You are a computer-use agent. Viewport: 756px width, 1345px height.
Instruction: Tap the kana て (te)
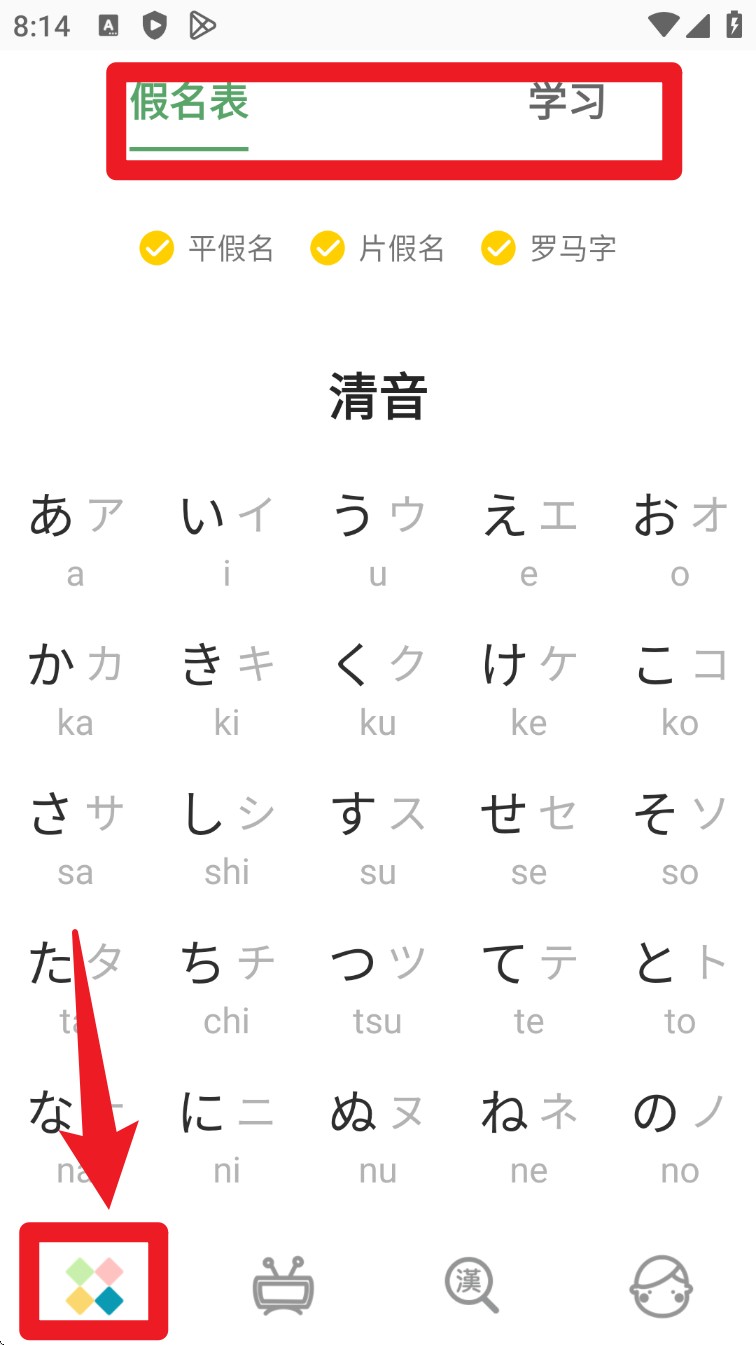click(529, 985)
